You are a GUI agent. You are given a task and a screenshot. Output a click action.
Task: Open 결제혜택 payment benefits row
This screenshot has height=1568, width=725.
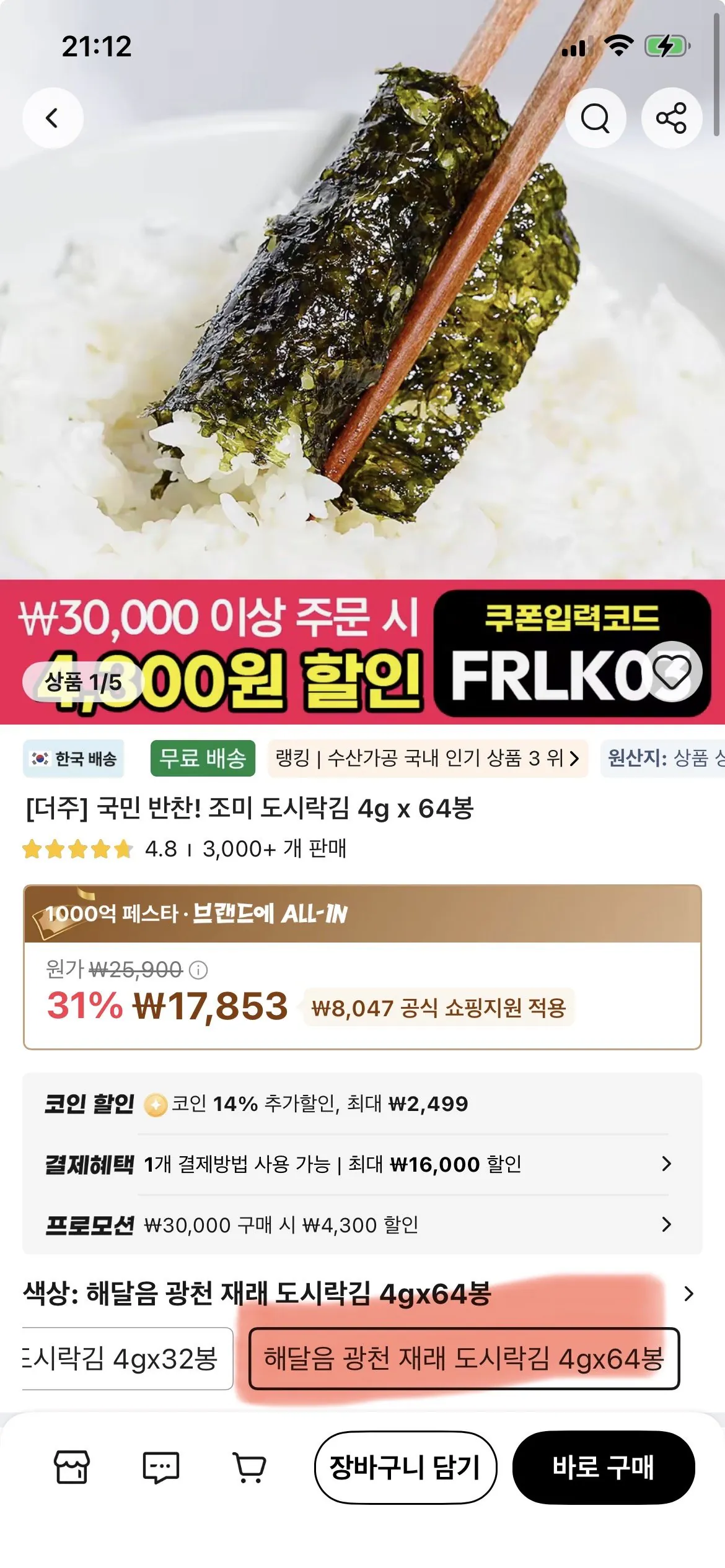pyautogui.click(x=362, y=1164)
